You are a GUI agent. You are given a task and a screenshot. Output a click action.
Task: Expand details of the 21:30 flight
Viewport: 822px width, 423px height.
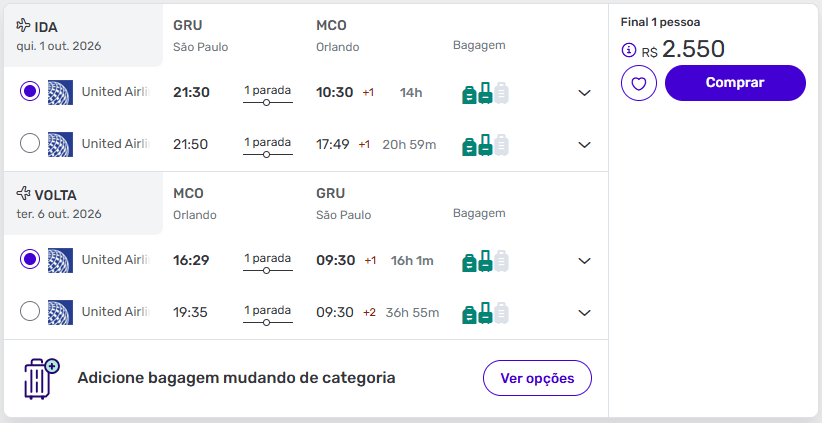pos(585,93)
